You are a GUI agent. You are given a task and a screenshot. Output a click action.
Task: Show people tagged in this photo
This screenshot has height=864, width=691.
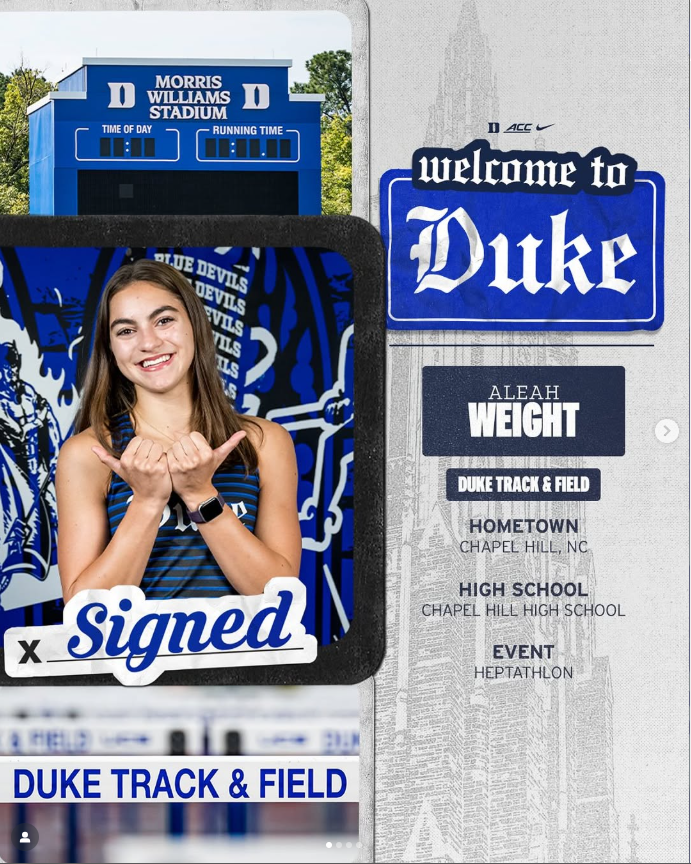pos(25,837)
